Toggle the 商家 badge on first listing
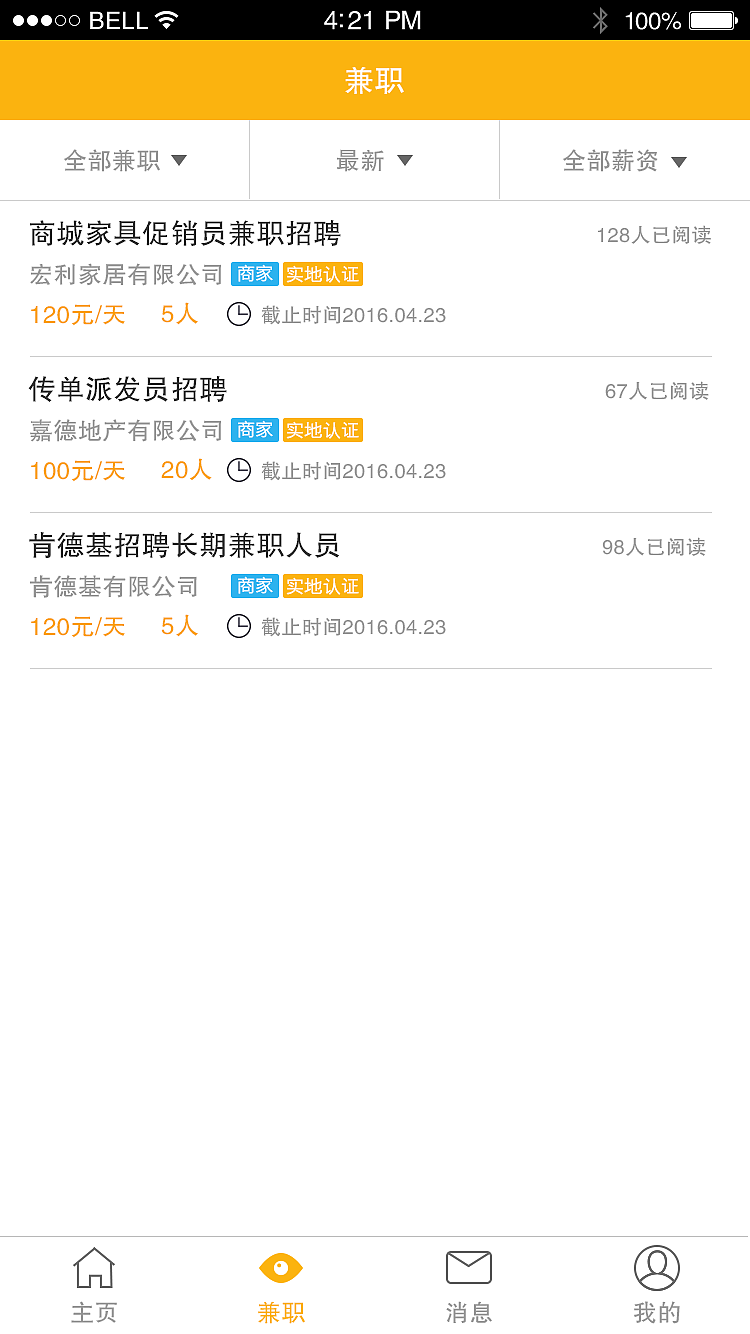Image resolution: width=750 pixels, height=1334 pixels. coord(255,274)
